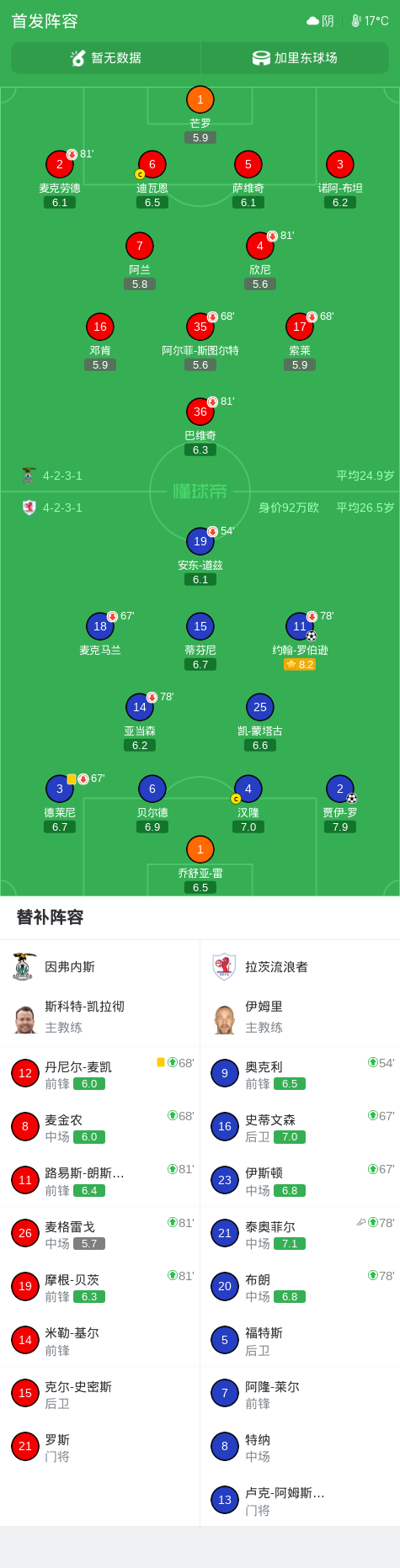Select player 阿尔菲-斯图尔特 number 35

[x=200, y=341]
